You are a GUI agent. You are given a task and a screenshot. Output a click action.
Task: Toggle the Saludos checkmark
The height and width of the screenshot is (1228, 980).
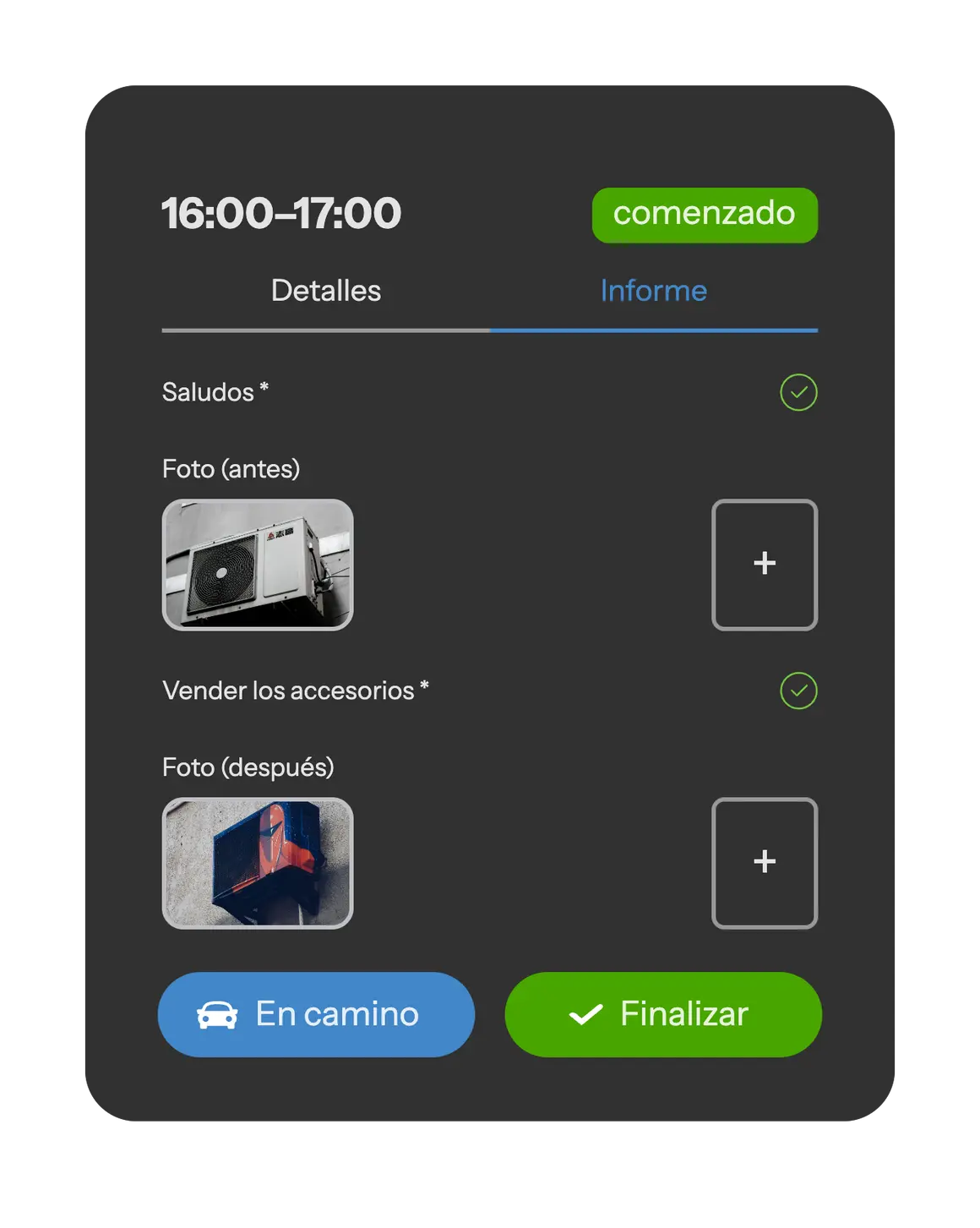(x=798, y=392)
